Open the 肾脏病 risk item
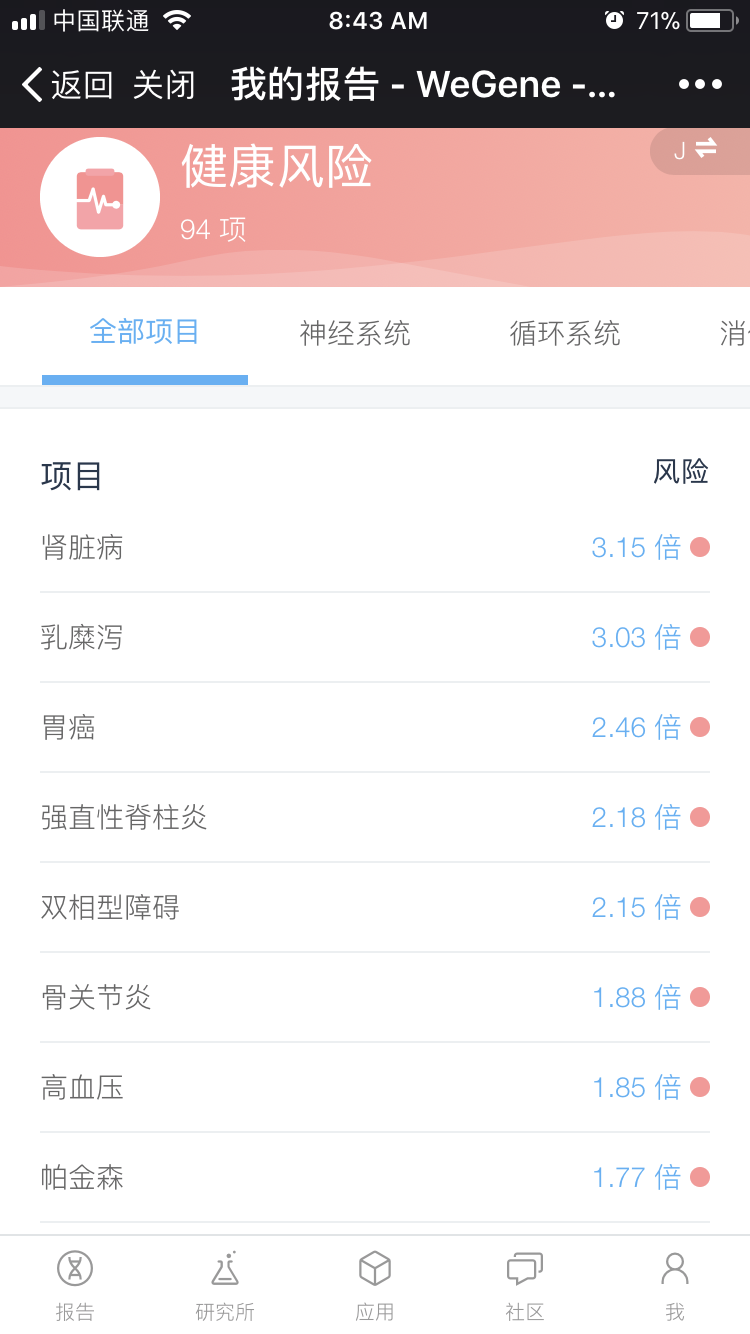750x1334 pixels. pyautogui.click(x=375, y=547)
